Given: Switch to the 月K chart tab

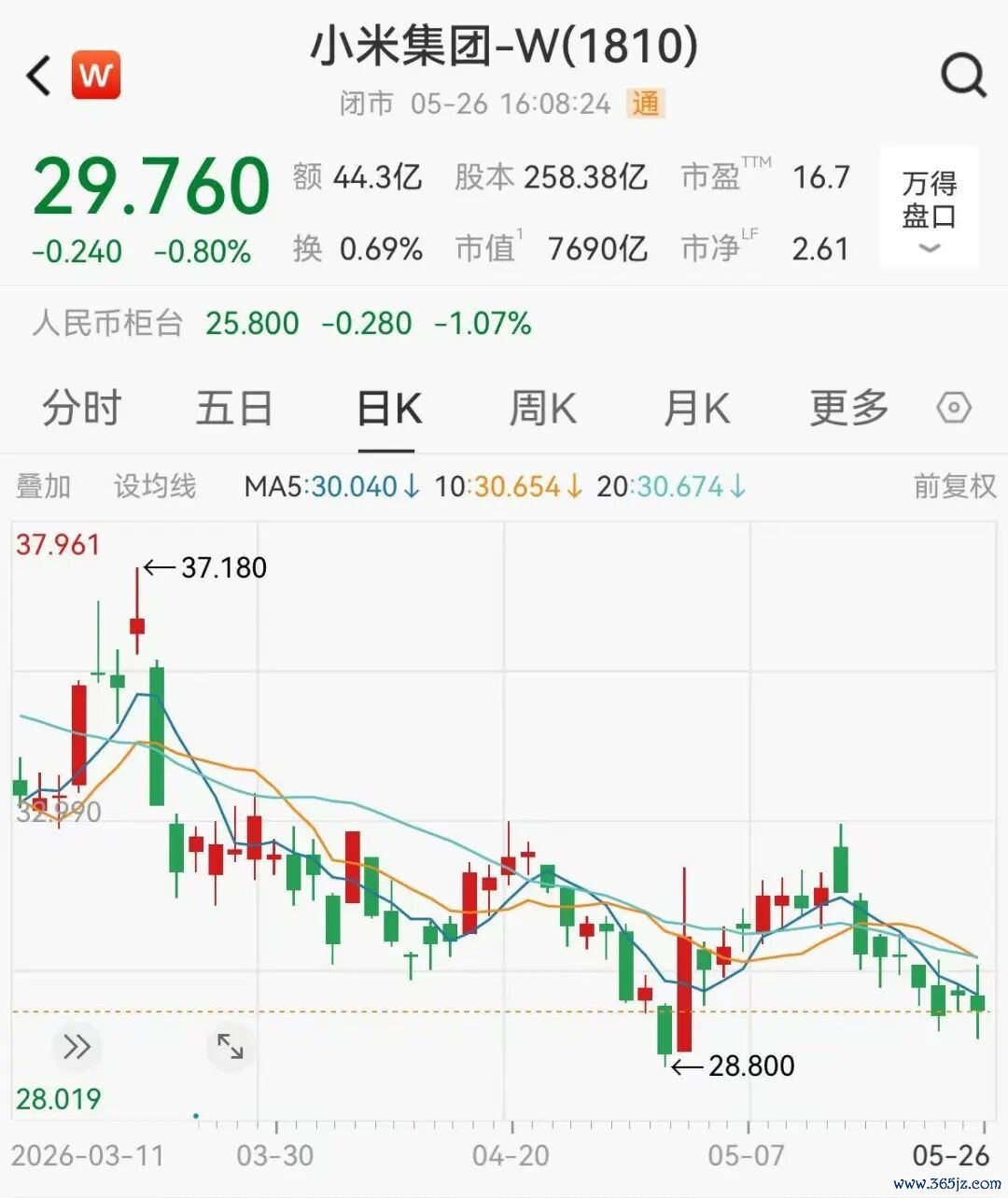Looking at the screenshot, I should point(696,409).
